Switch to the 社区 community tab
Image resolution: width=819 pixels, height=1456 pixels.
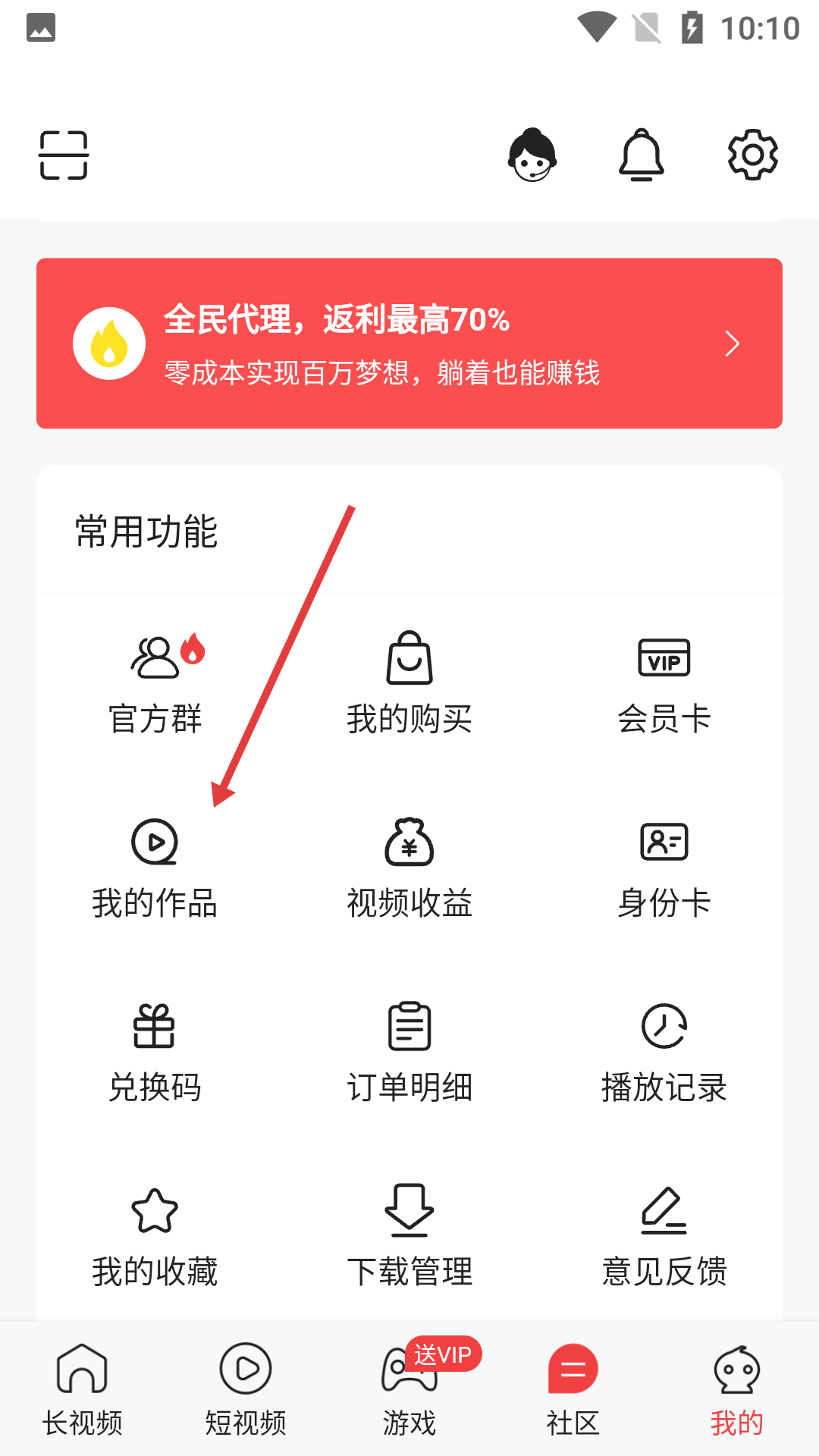pyautogui.click(x=573, y=1395)
